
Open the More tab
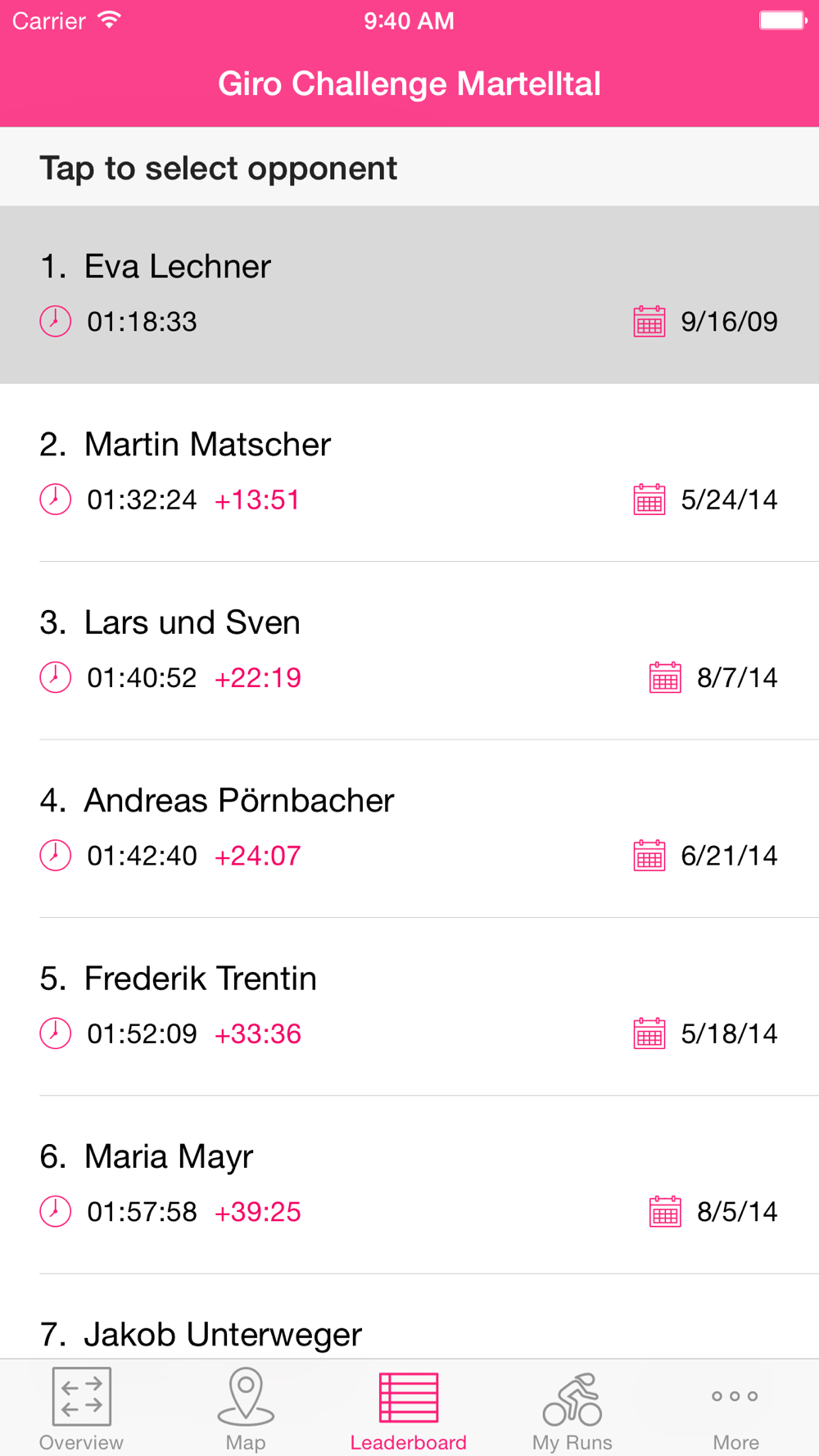tap(735, 1409)
